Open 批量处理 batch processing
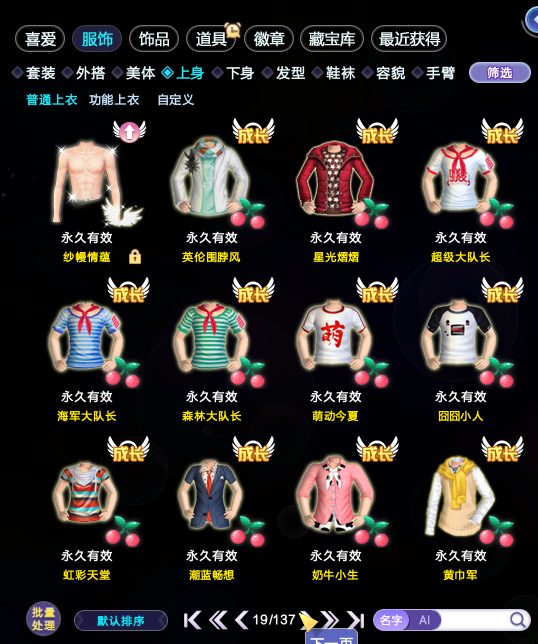 (x=43, y=619)
